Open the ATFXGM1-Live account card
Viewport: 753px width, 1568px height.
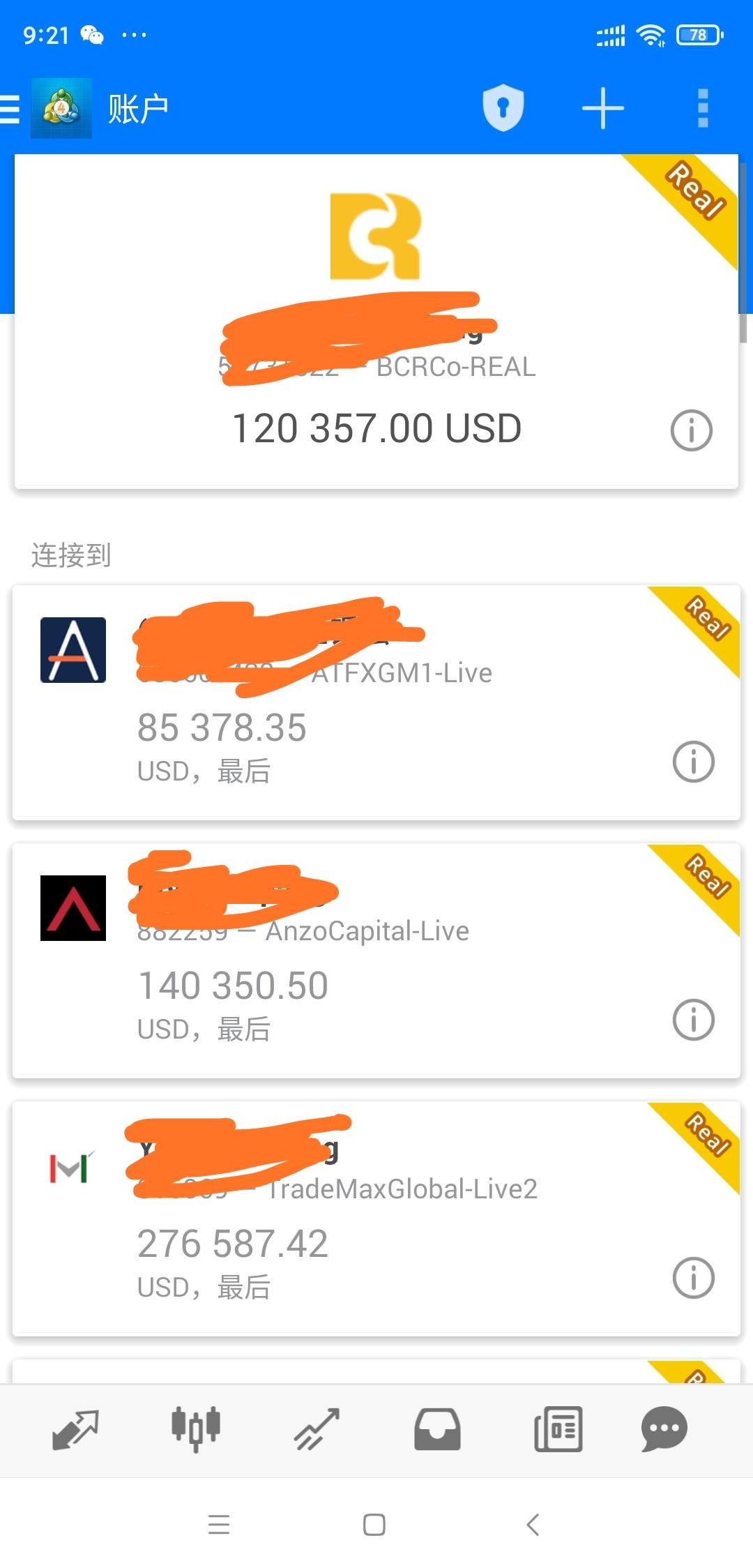pyautogui.click(x=376, y=702)
